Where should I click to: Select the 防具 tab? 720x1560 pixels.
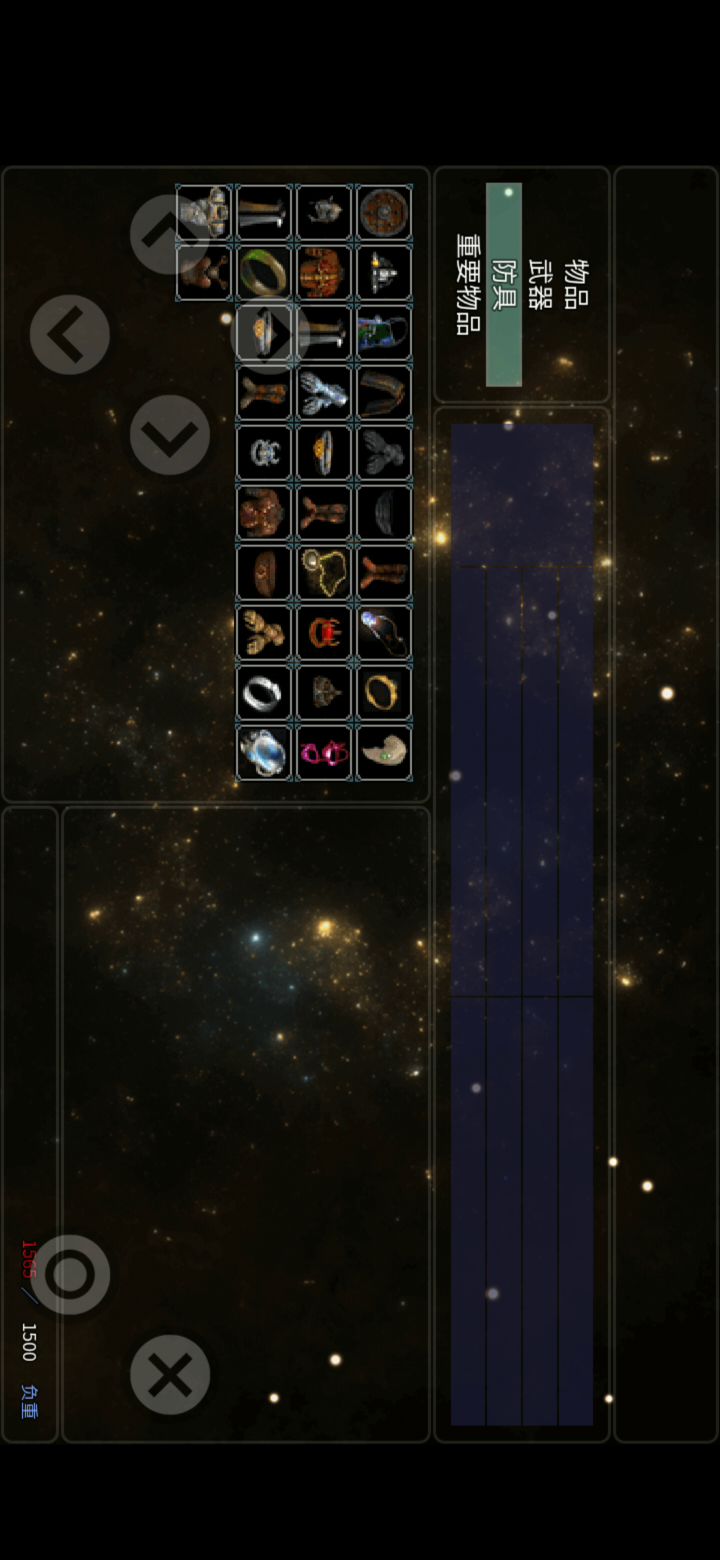[x=504, y=284]
